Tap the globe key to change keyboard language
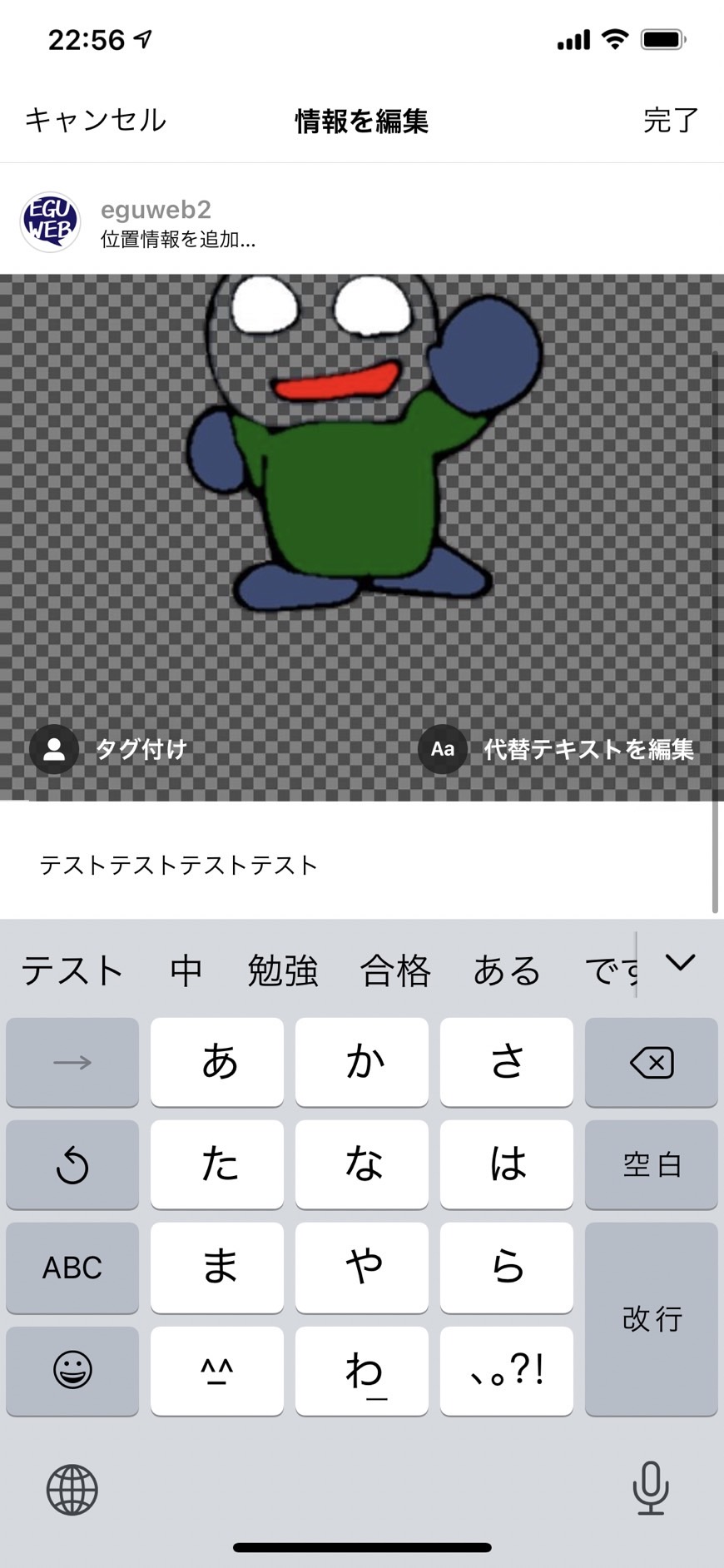The width and height of the screenshot is (724, 1568). click(x=72, y=1489)
